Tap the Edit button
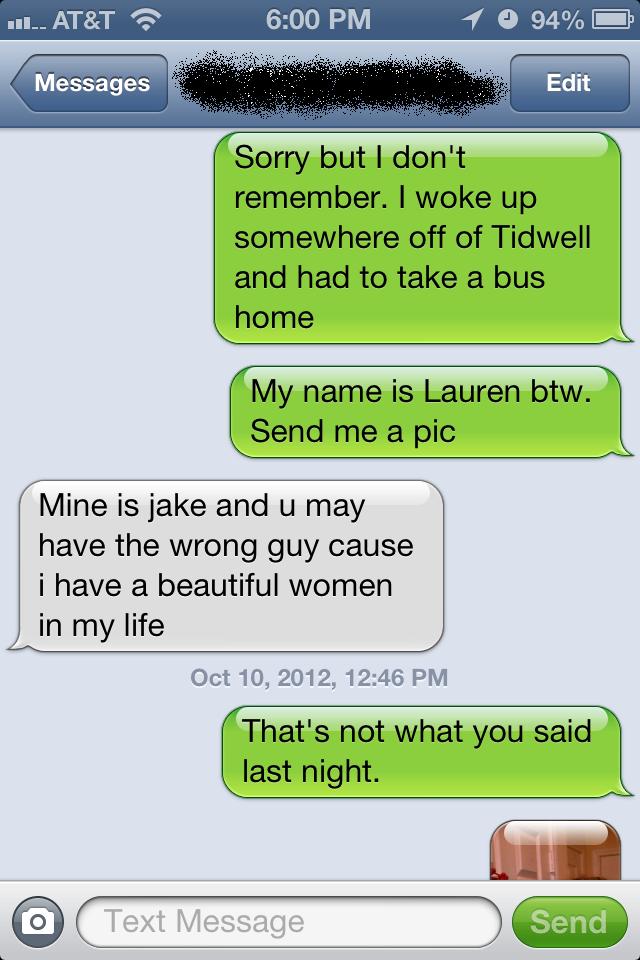The height and width of the screenshot is (960, 640). pos(567,83)
